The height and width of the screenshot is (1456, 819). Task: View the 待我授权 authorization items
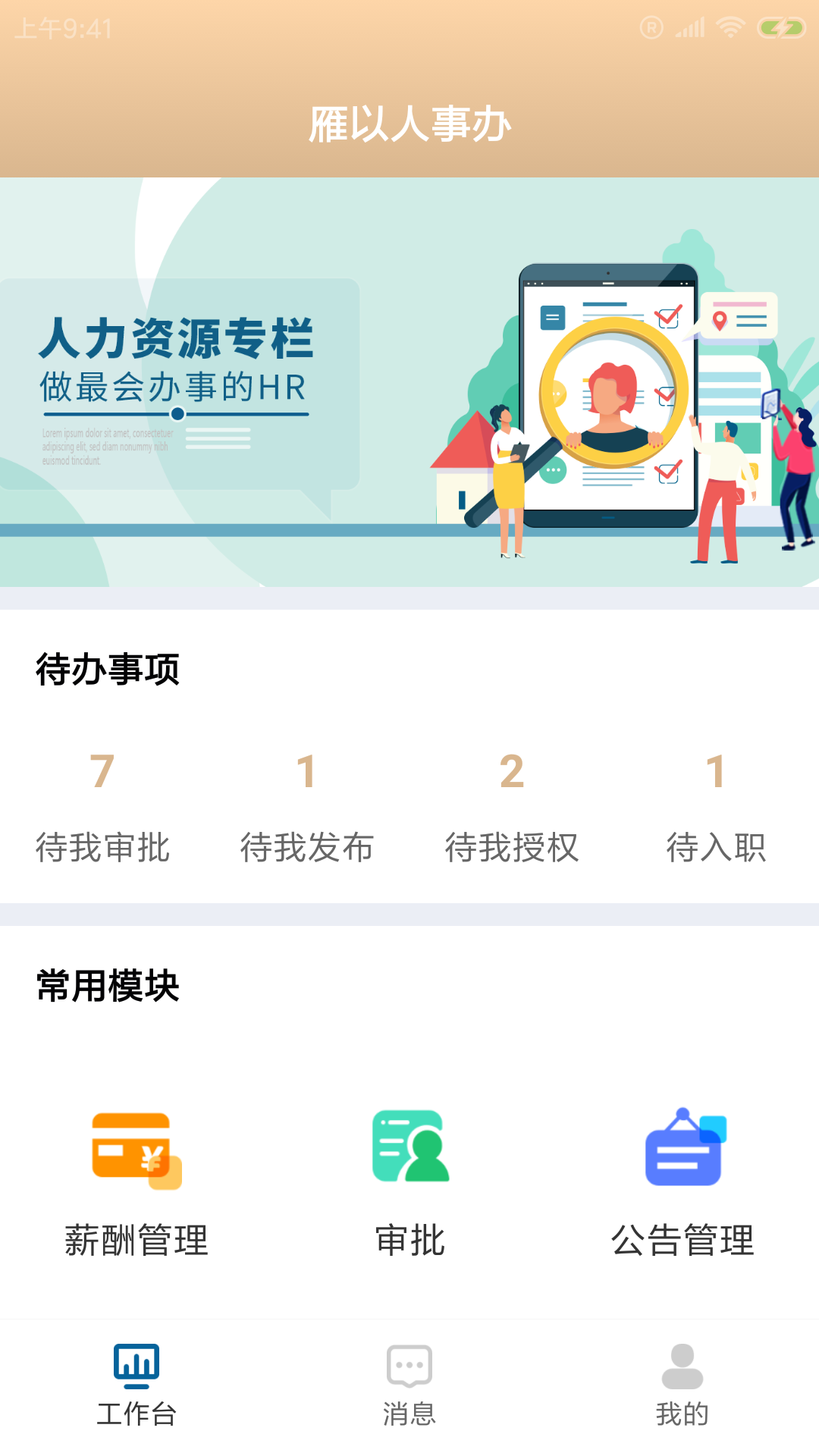coord(512,808)
